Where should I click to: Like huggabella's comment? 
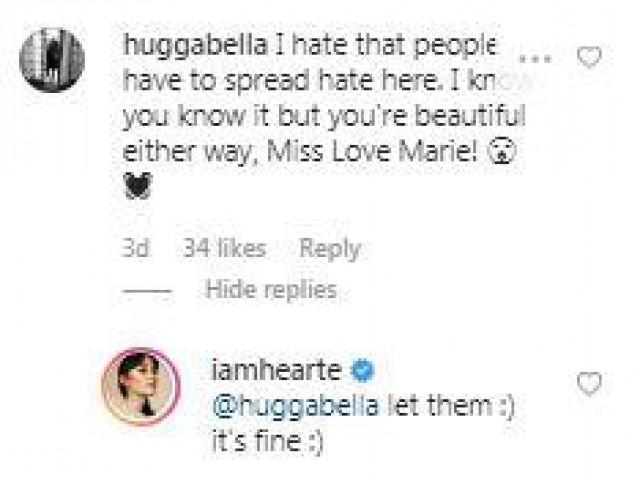pyautogui.click(x=591, y=57)
